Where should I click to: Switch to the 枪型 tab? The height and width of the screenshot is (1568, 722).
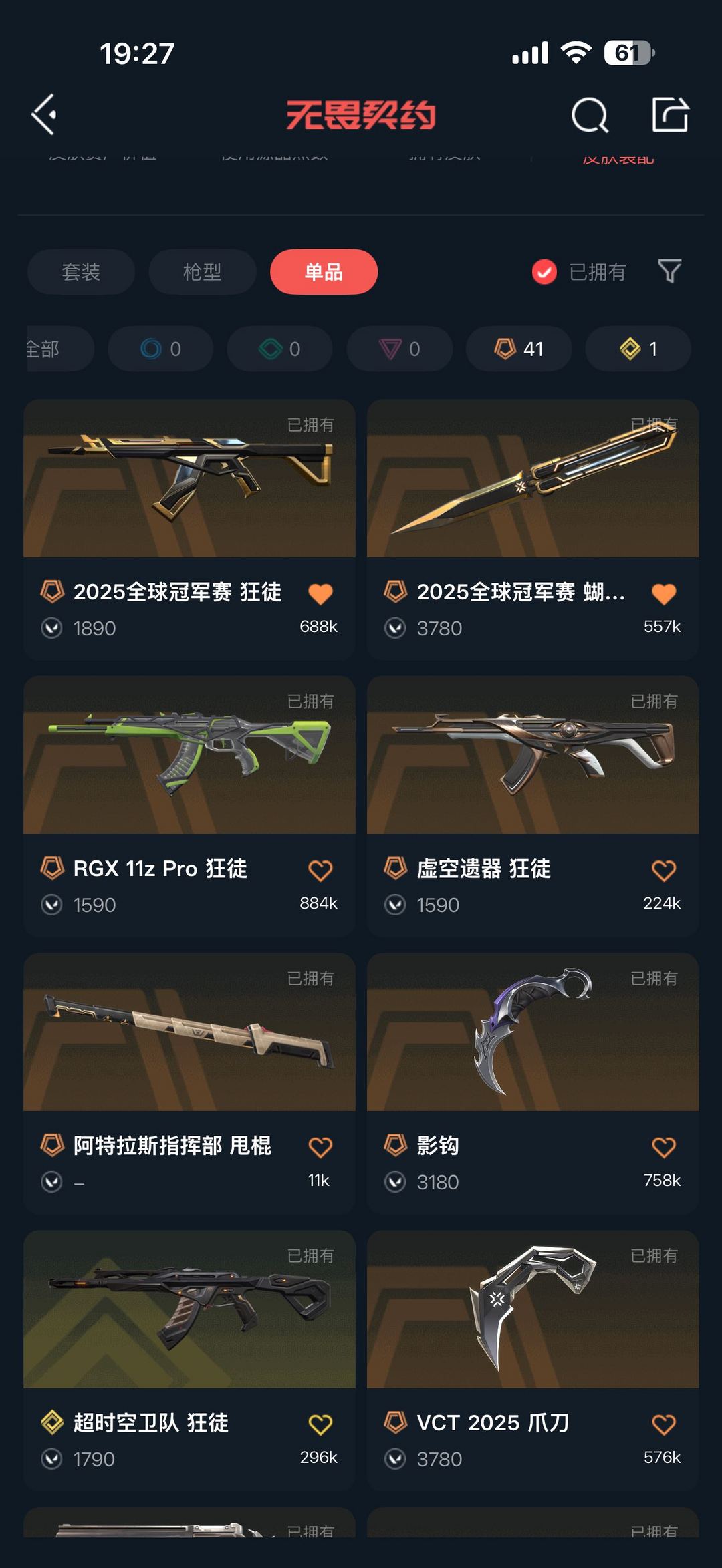(x=202, y=272)
